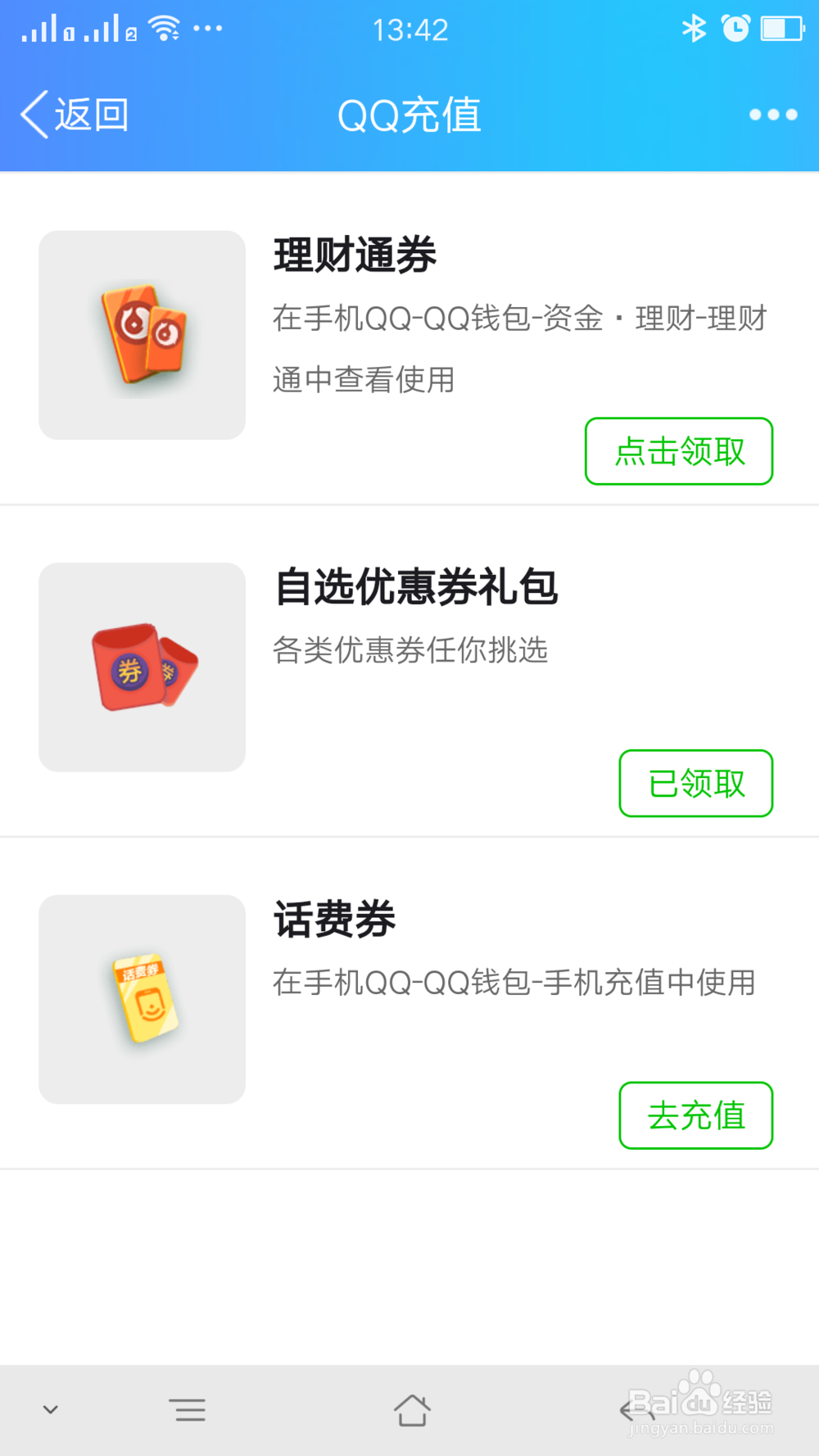819x1456 pixels.
Task: Tap the Bluetooth icon in status bar
Action: [695, 28]
